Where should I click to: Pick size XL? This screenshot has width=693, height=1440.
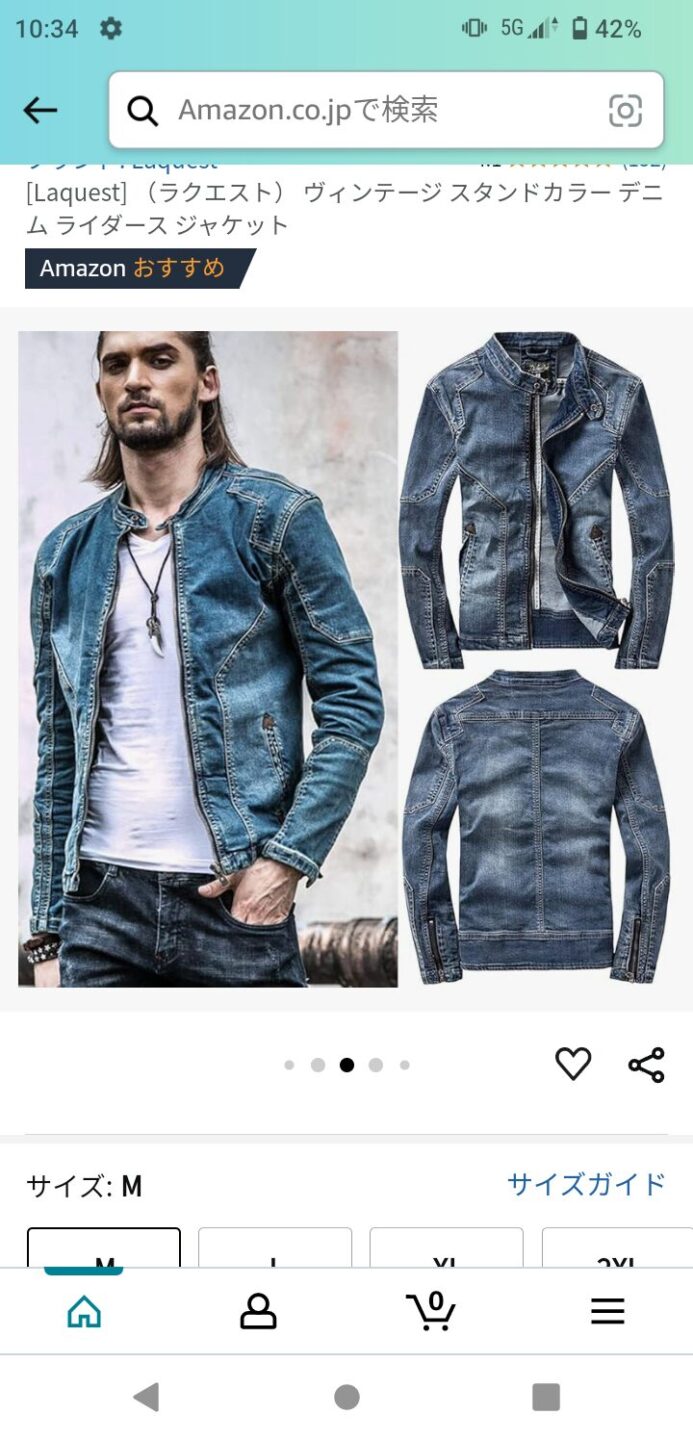446,1250
